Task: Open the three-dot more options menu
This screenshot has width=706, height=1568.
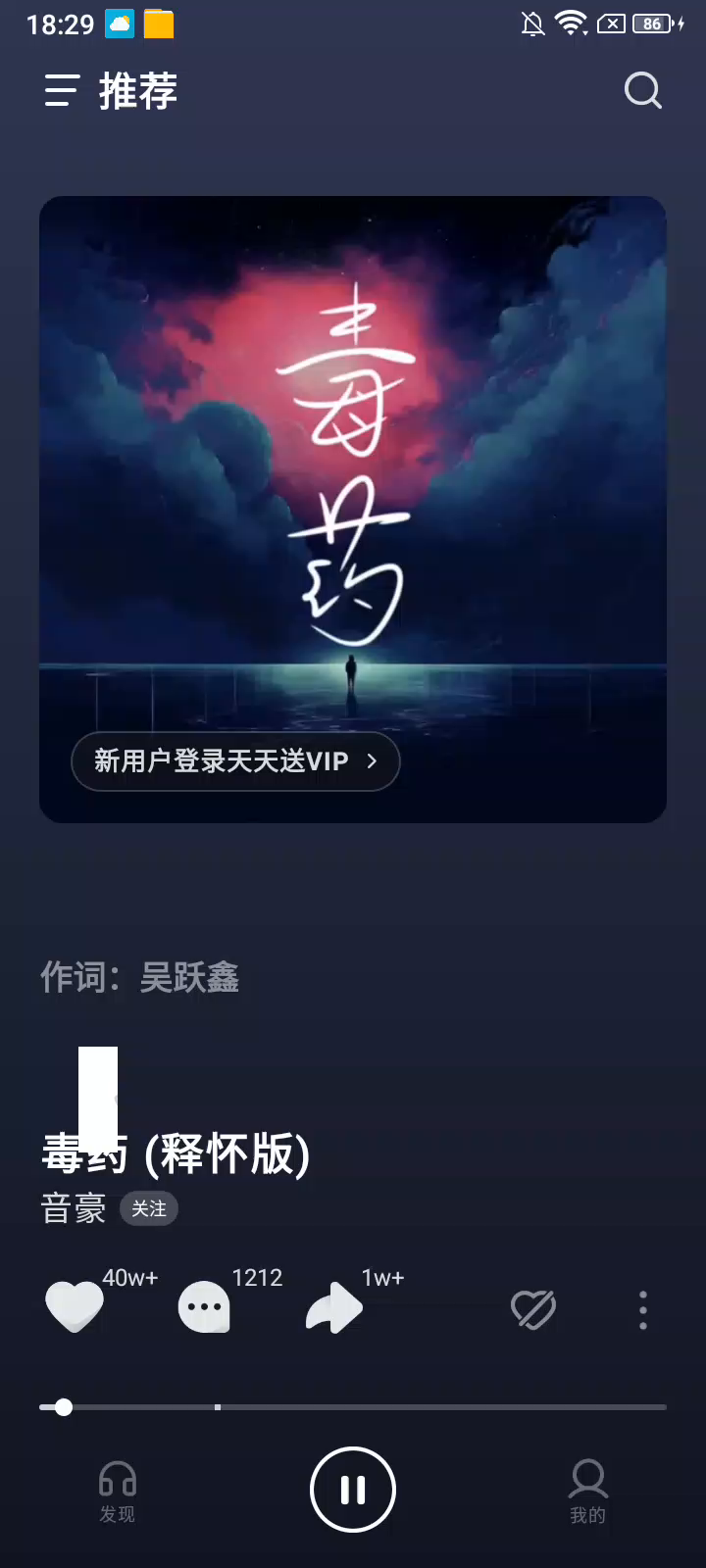Action: coord(643,1310)
